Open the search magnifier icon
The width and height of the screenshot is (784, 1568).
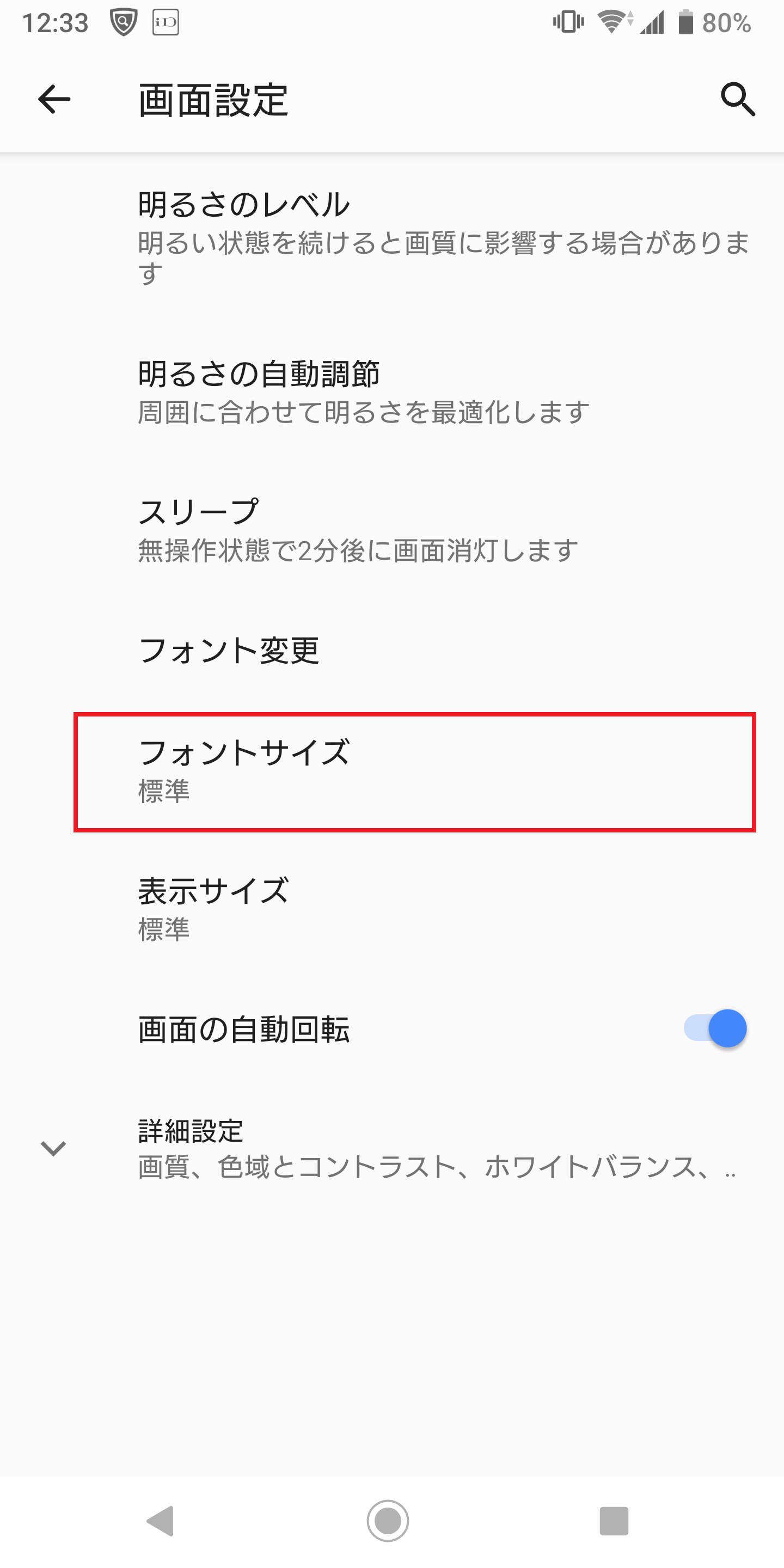coord(738,99)
